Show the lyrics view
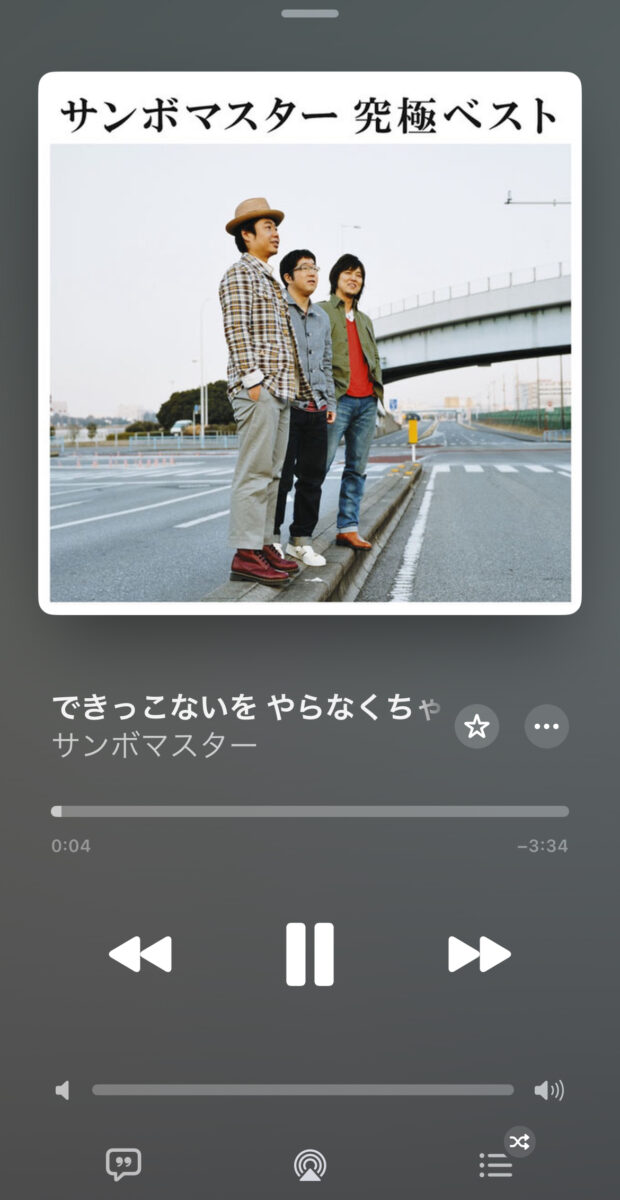The width and height of the screenshot is (620, 1200). 123,1164
